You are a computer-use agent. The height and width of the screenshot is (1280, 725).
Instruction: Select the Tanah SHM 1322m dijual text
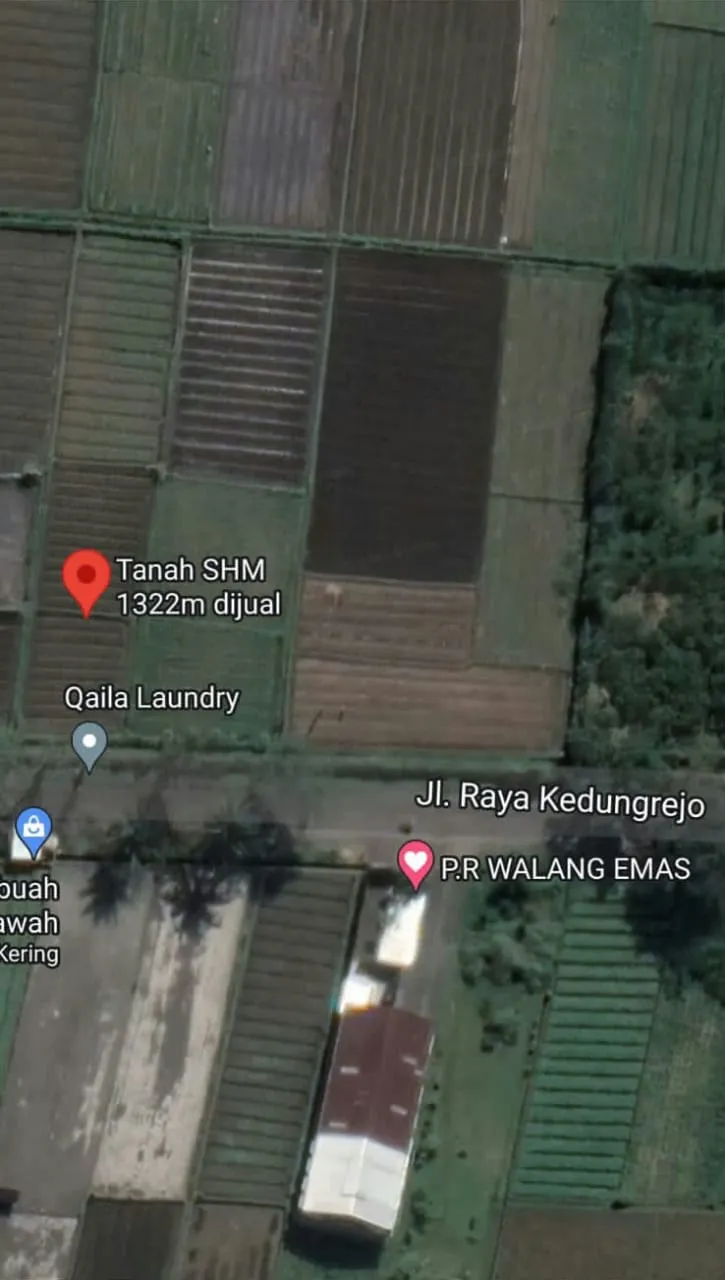200,587
